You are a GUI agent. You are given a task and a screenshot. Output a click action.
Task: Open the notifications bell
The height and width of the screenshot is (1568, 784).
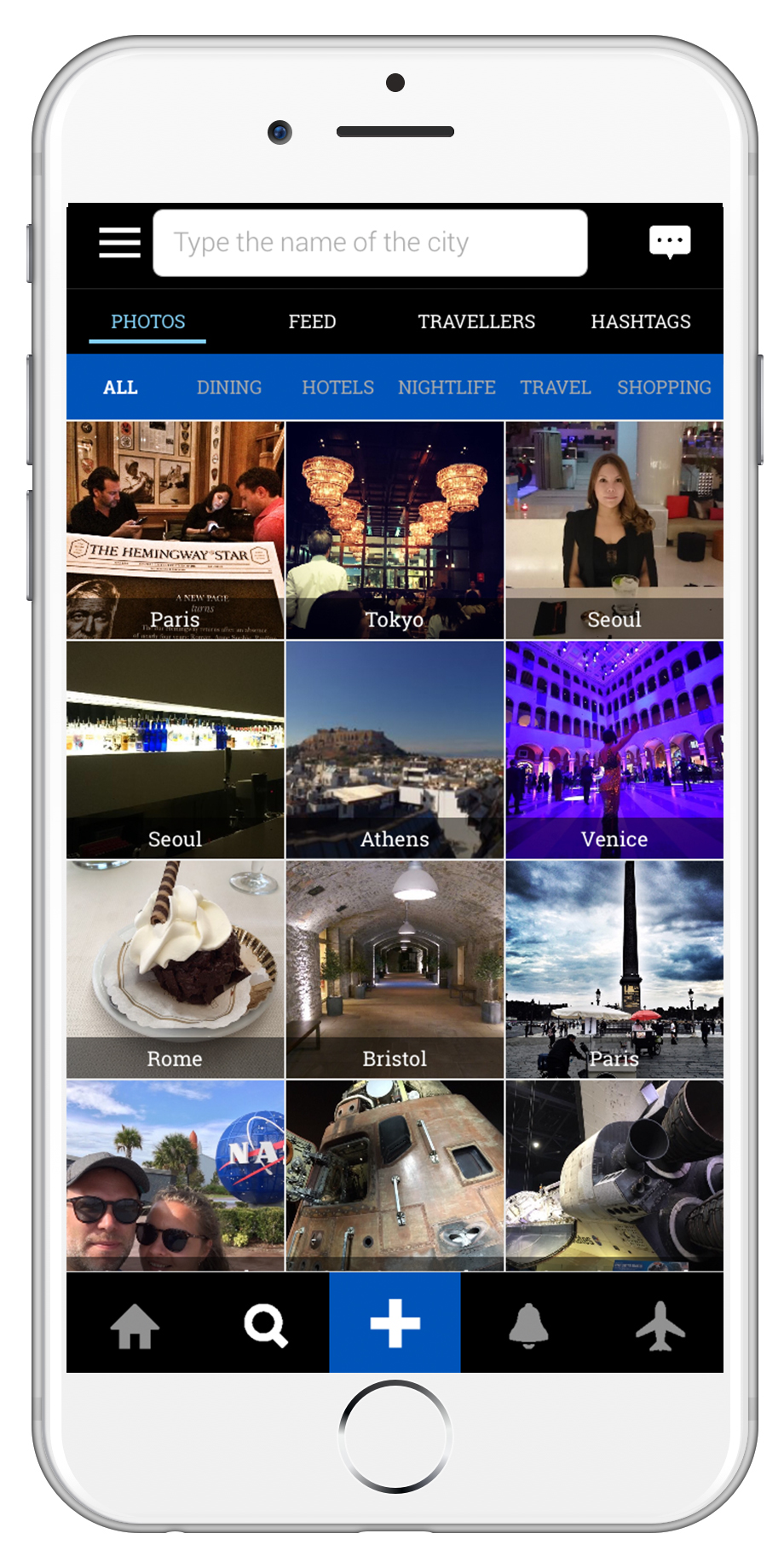coord(528,1326)
